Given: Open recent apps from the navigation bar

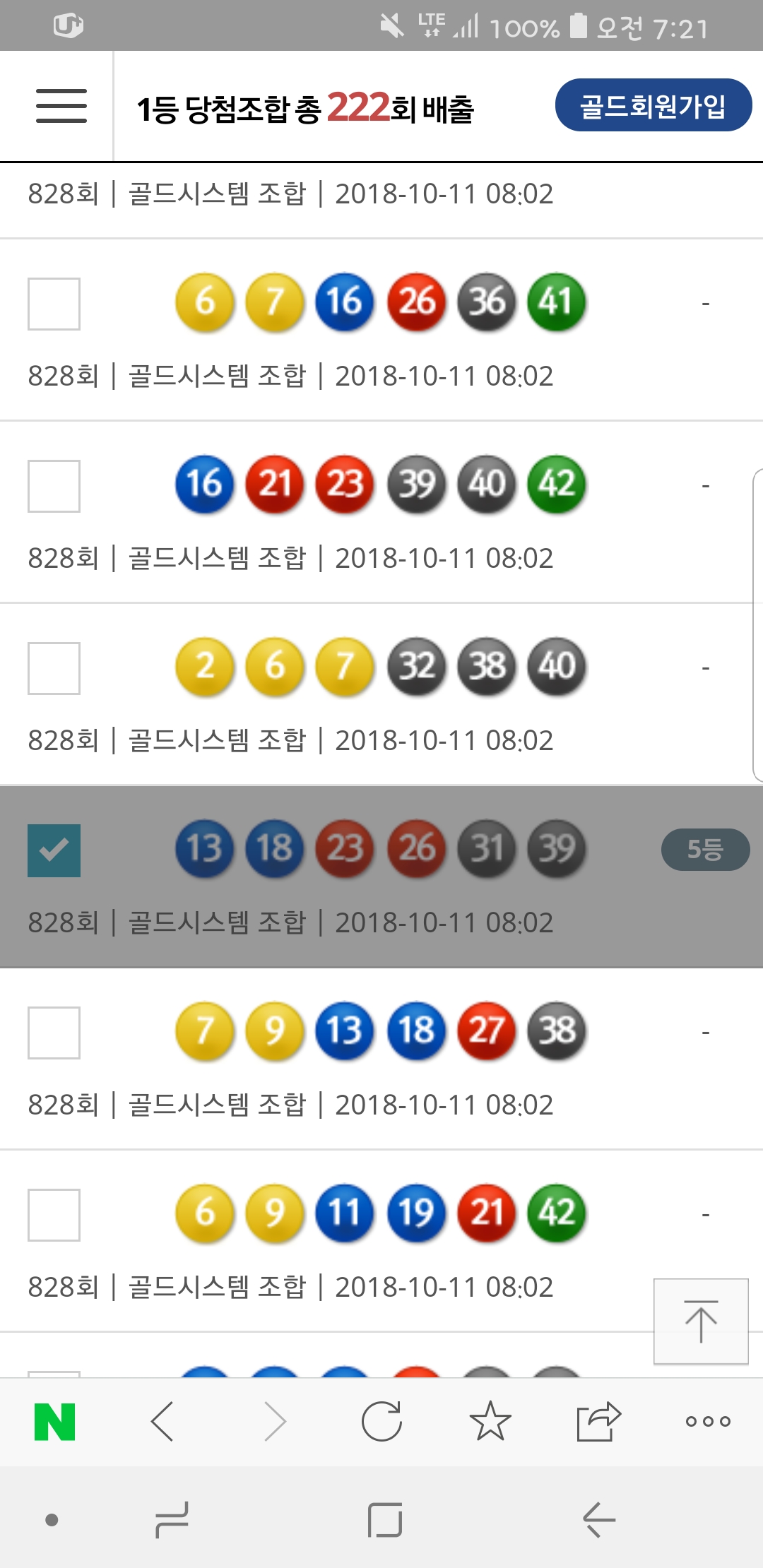Looking at the screenshot, I should coord(172,1519).
